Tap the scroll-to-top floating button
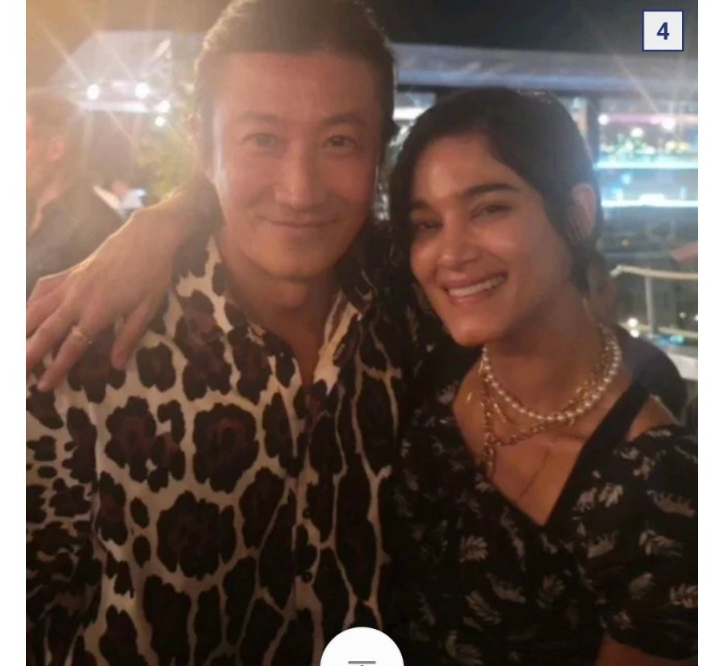706x666 pixels. click(x=361, y=651)
